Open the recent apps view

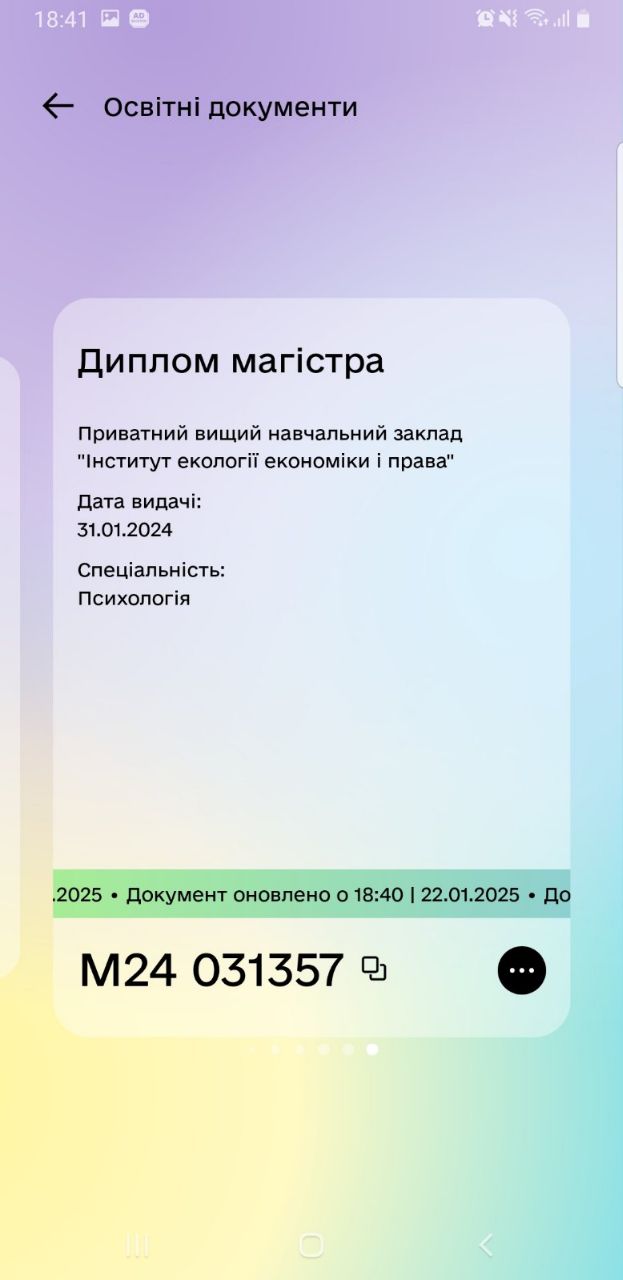pyautogui.click(x=136, y=1245)
